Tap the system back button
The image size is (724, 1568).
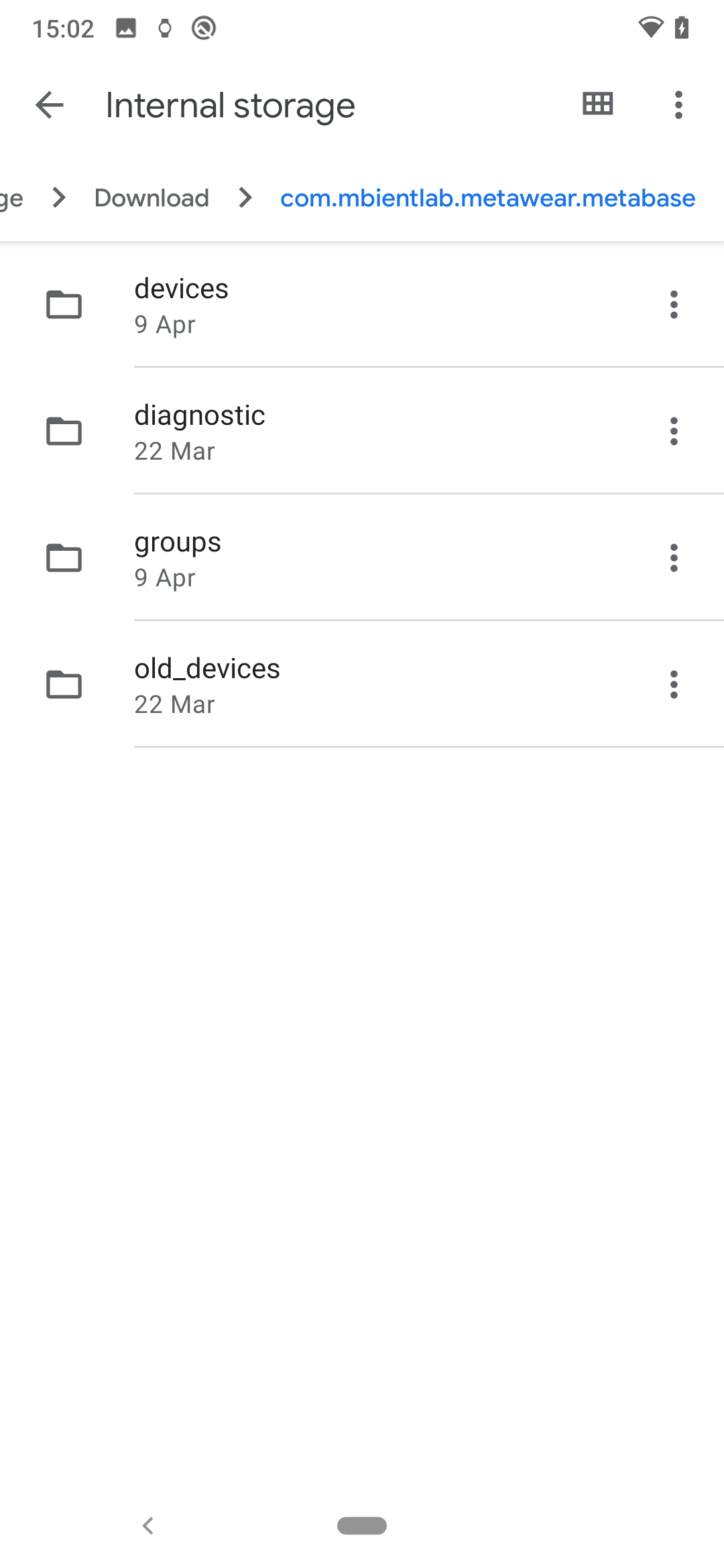click(148, 1526)
